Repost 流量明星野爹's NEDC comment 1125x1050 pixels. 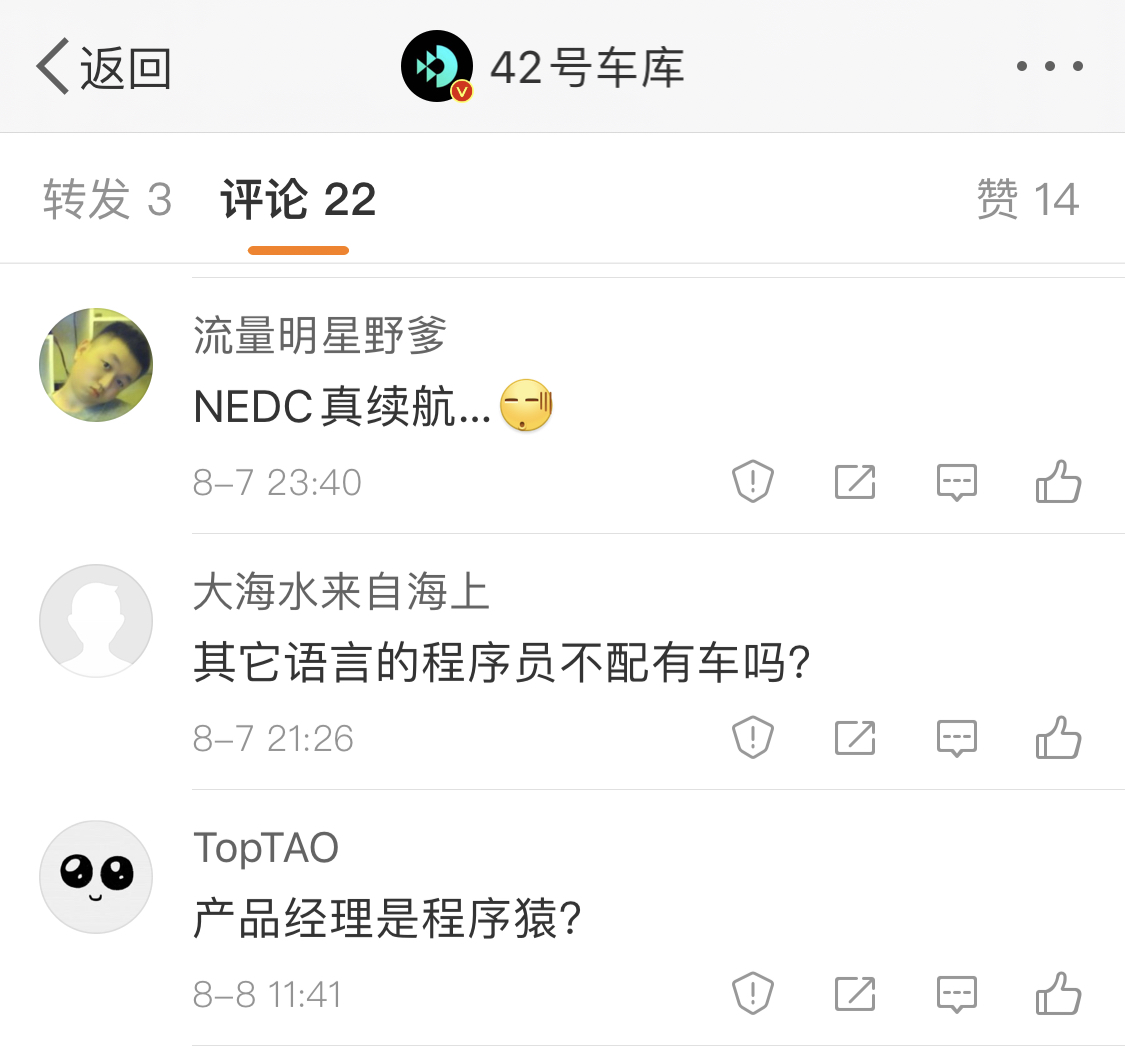pos(855,483)
